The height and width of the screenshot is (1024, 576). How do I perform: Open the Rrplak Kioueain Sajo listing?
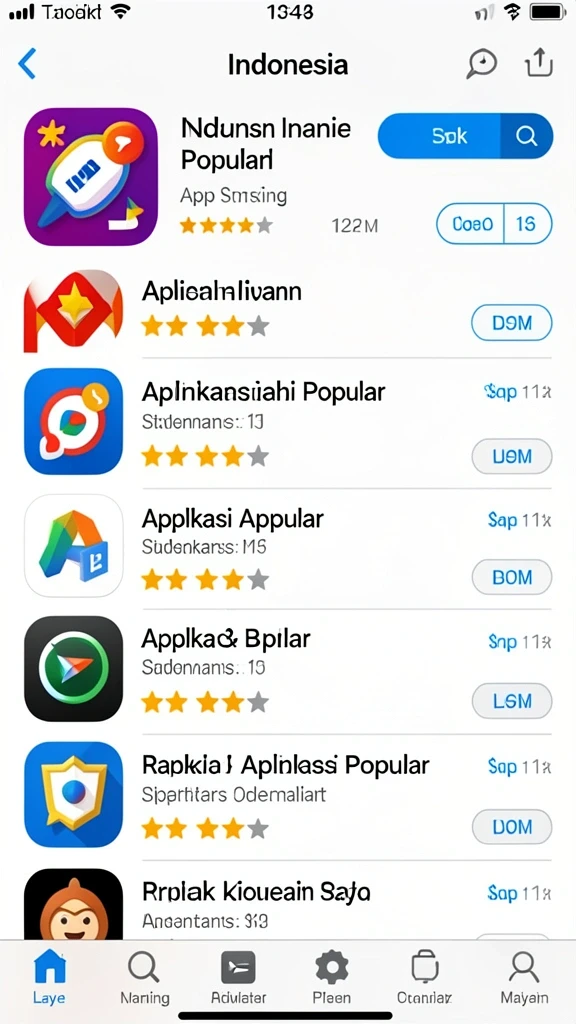point(287,904)
